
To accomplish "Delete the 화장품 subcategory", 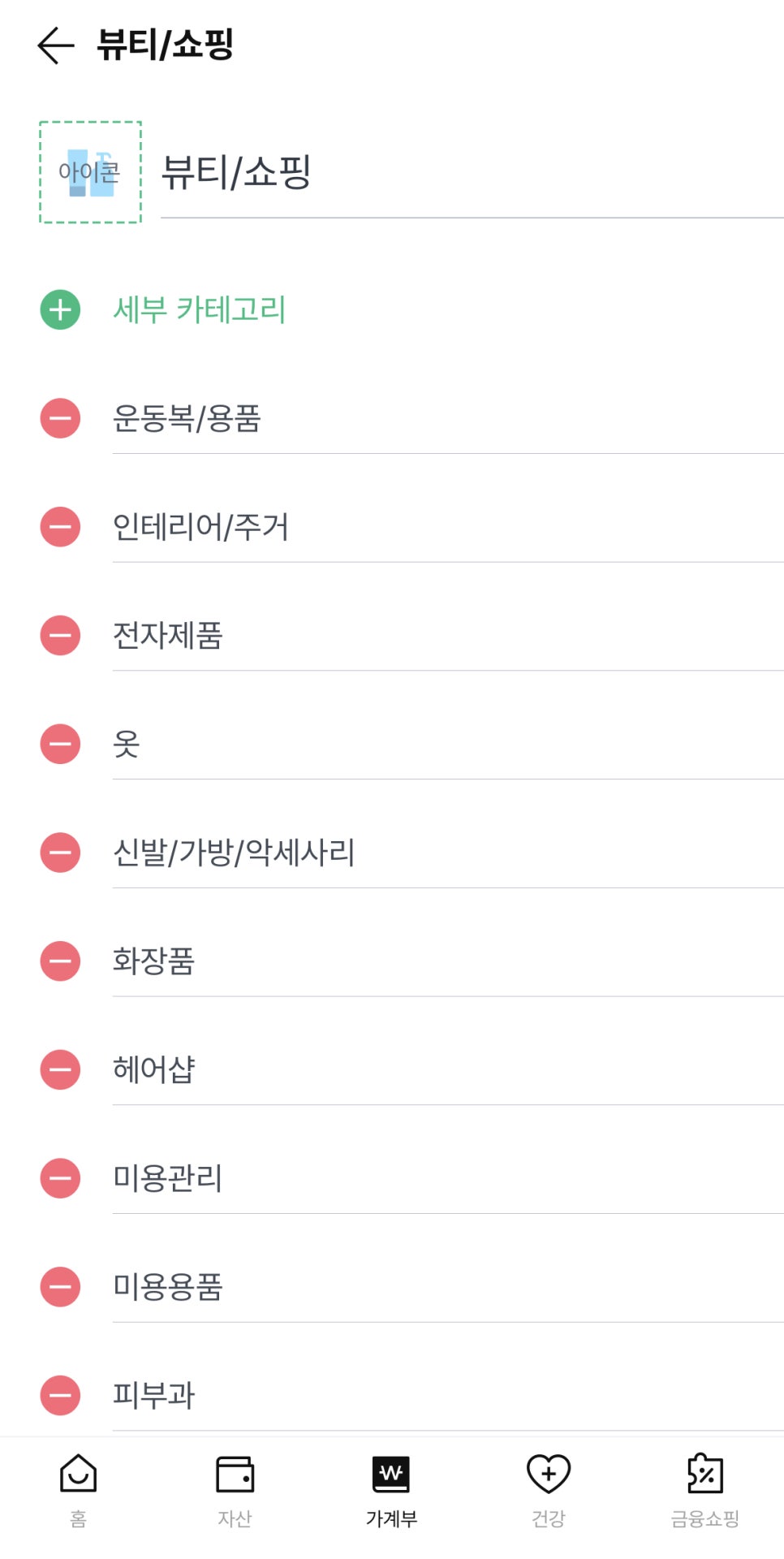I will 60,961.
